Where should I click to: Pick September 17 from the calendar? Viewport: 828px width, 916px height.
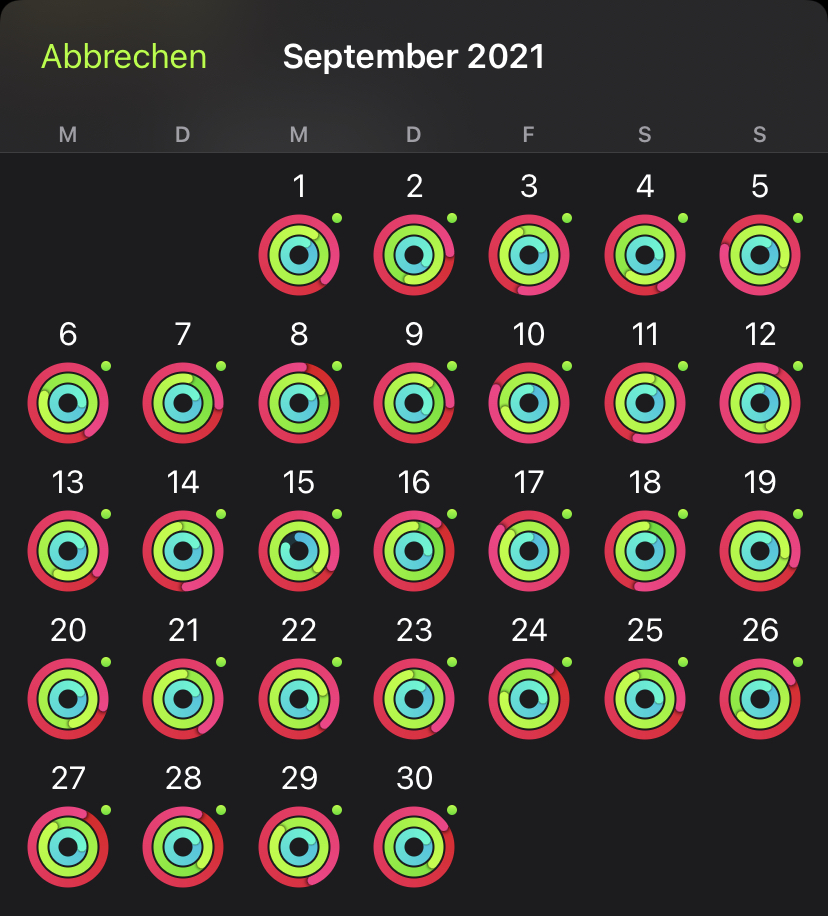pos(529,551)
